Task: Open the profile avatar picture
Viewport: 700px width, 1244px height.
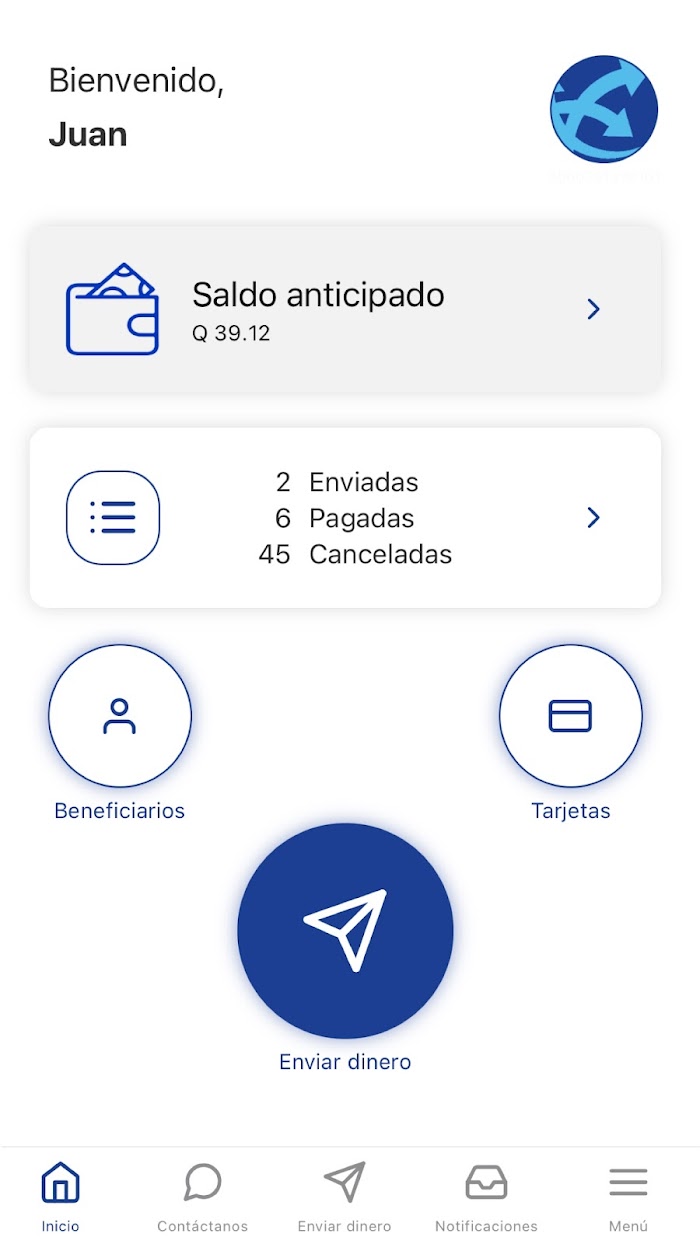Action: pyautogui.click(x=604, y=109)
